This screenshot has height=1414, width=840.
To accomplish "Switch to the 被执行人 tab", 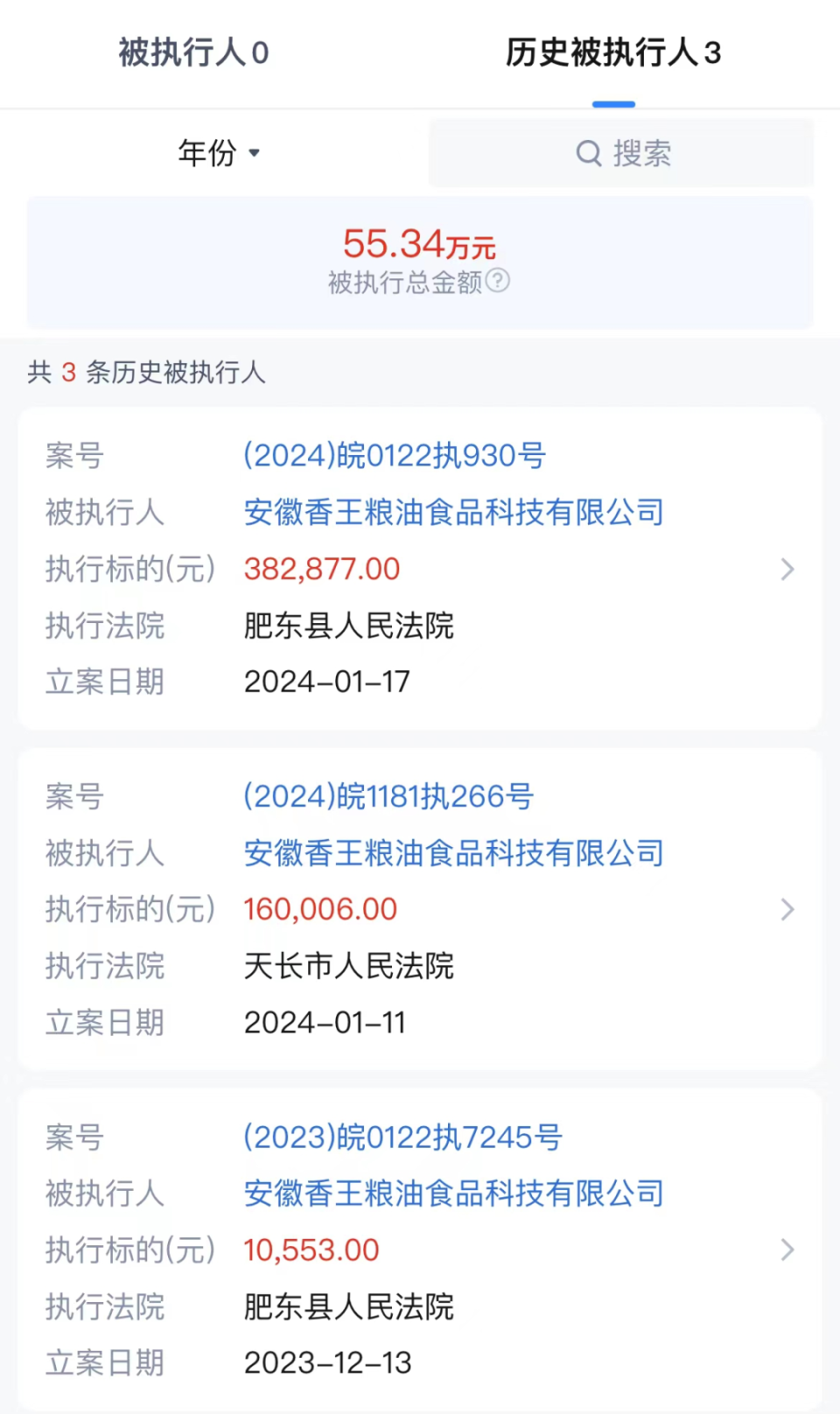I will (193, 52).
